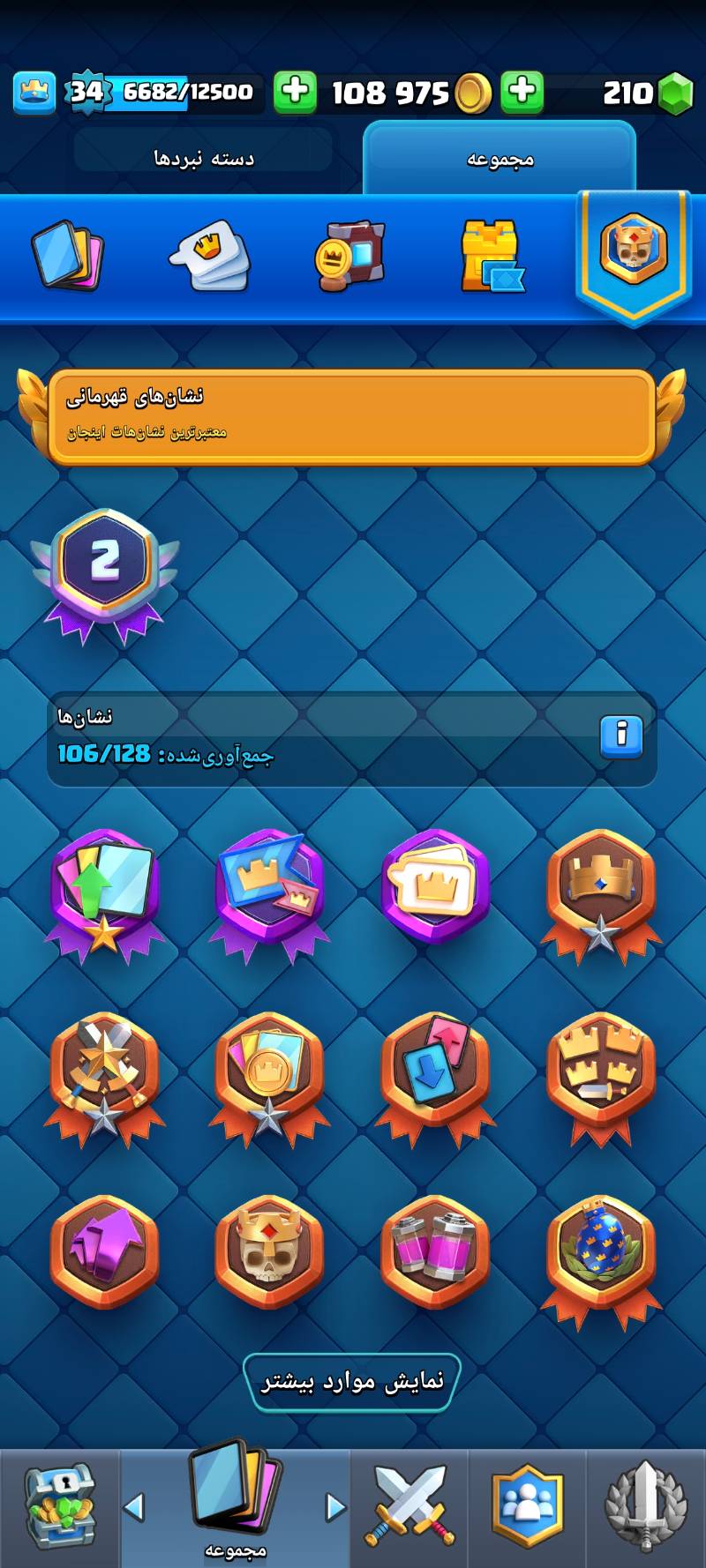706x1568 pixels.
Task: Open the blue egg with crowns badge
Action: point(601,1252)
